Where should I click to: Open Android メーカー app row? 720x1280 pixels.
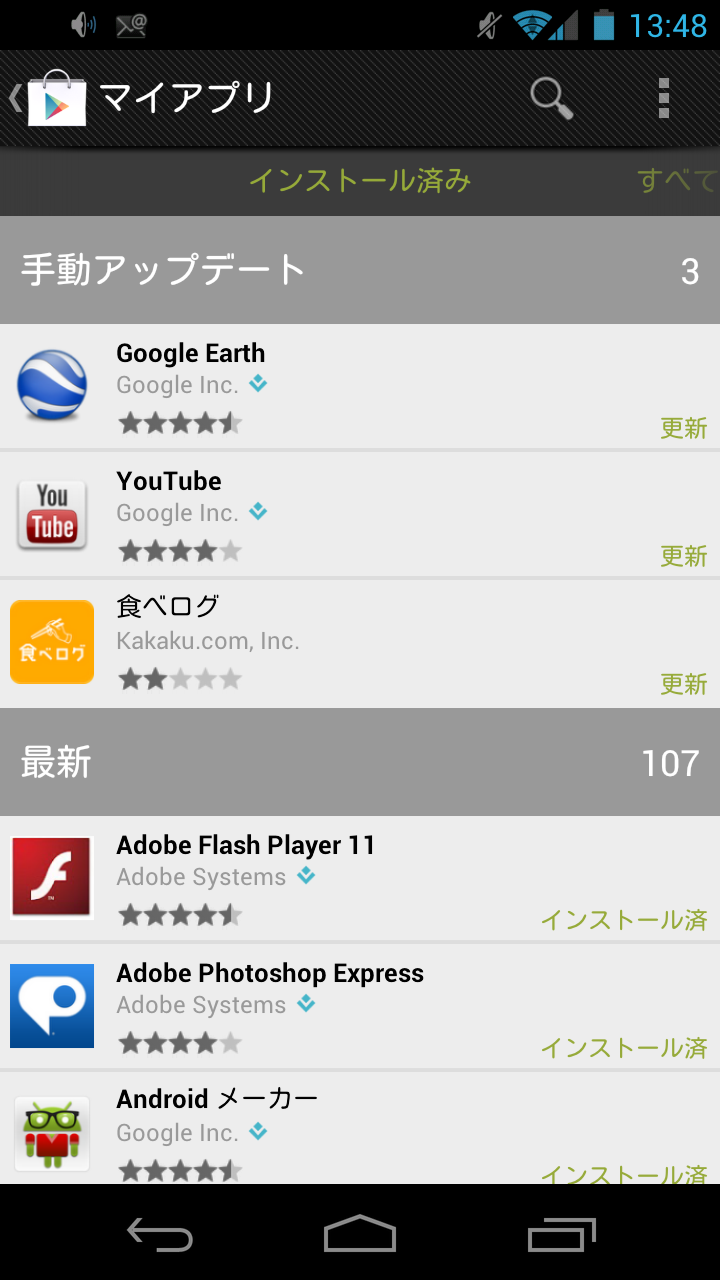tap(360, 1128)
